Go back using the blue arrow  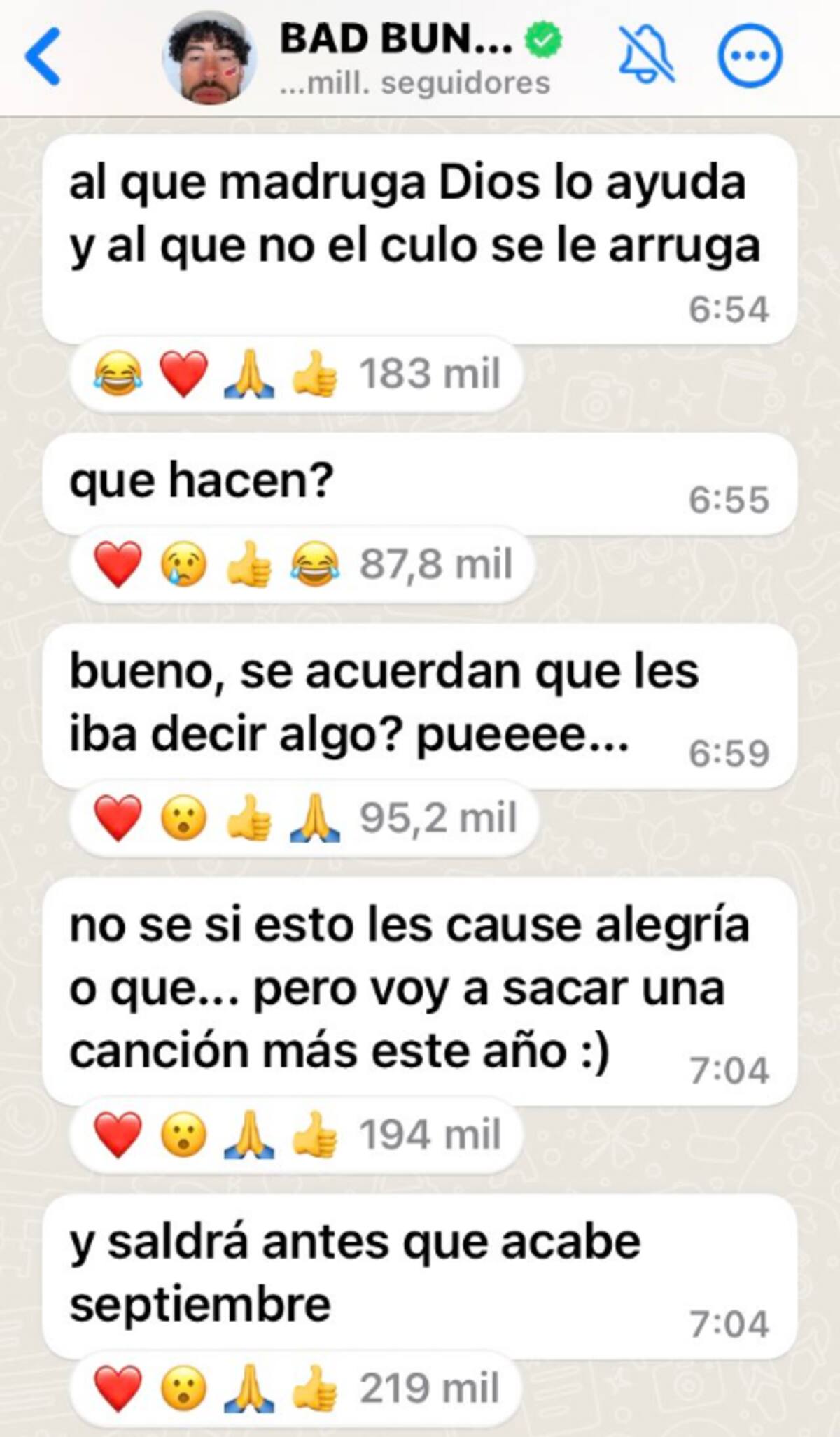pyautogui.click(x=43, y=56)
